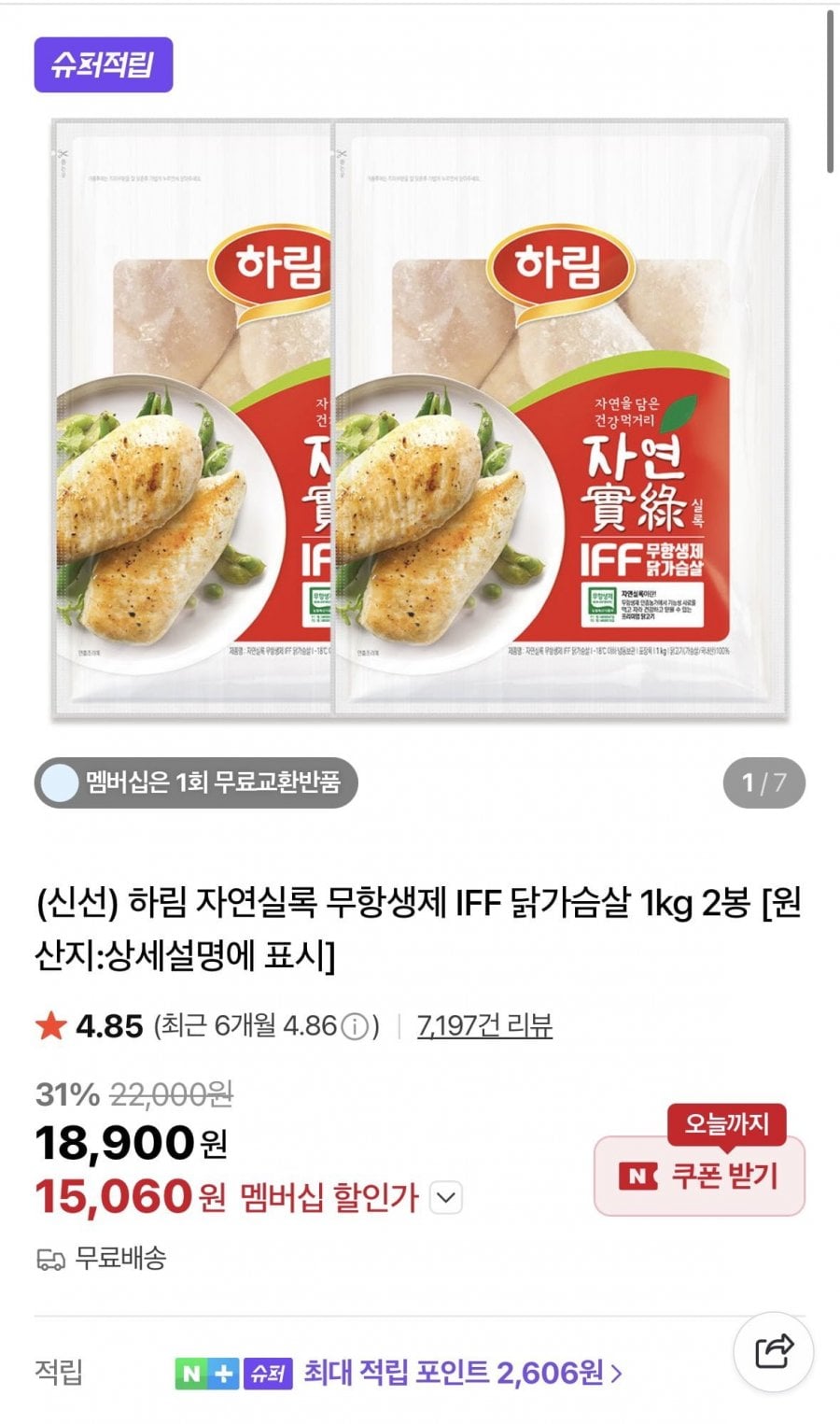Tap the 쿠폰 받기 button
This screenshot has height=1424, width=840.
click(699, 1177)
